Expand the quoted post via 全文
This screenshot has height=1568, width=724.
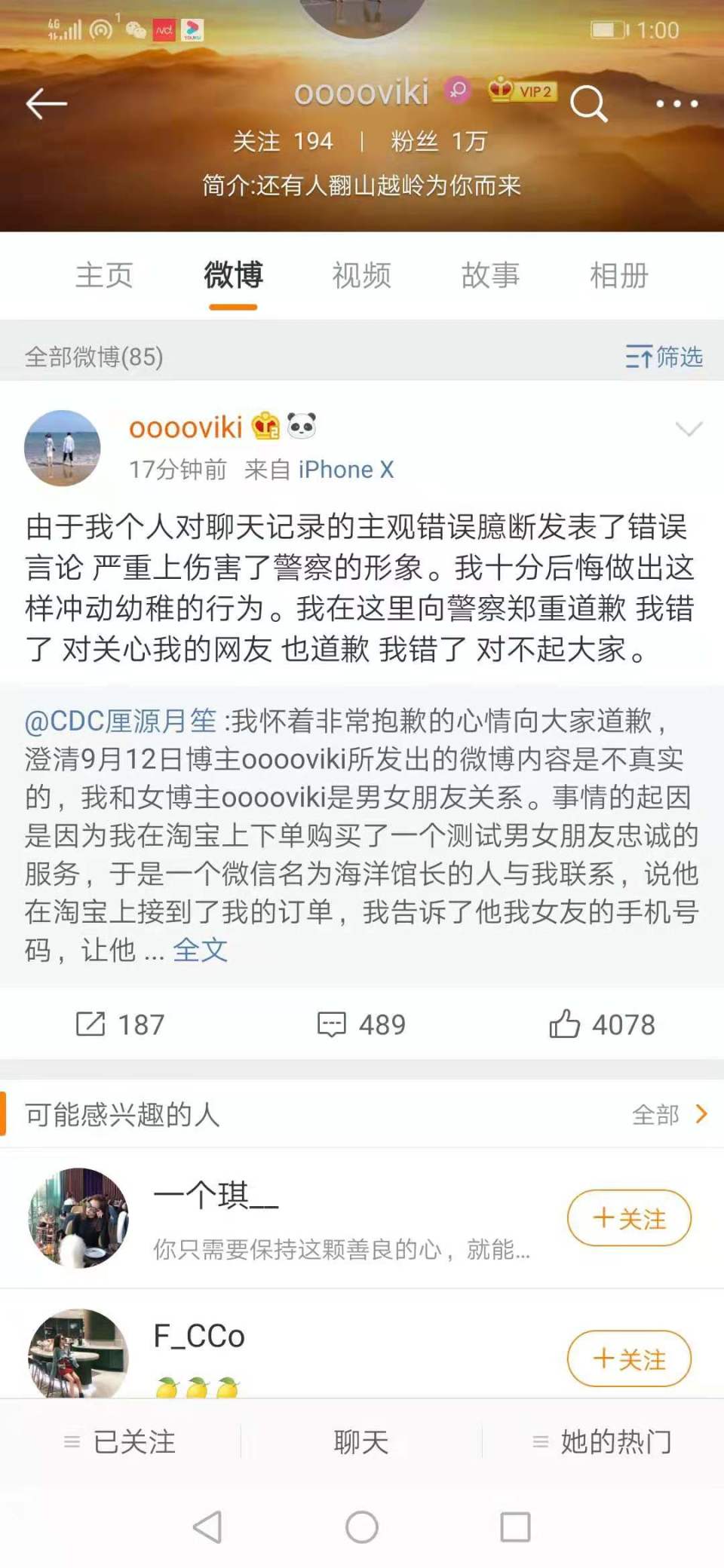click(200, 950)
